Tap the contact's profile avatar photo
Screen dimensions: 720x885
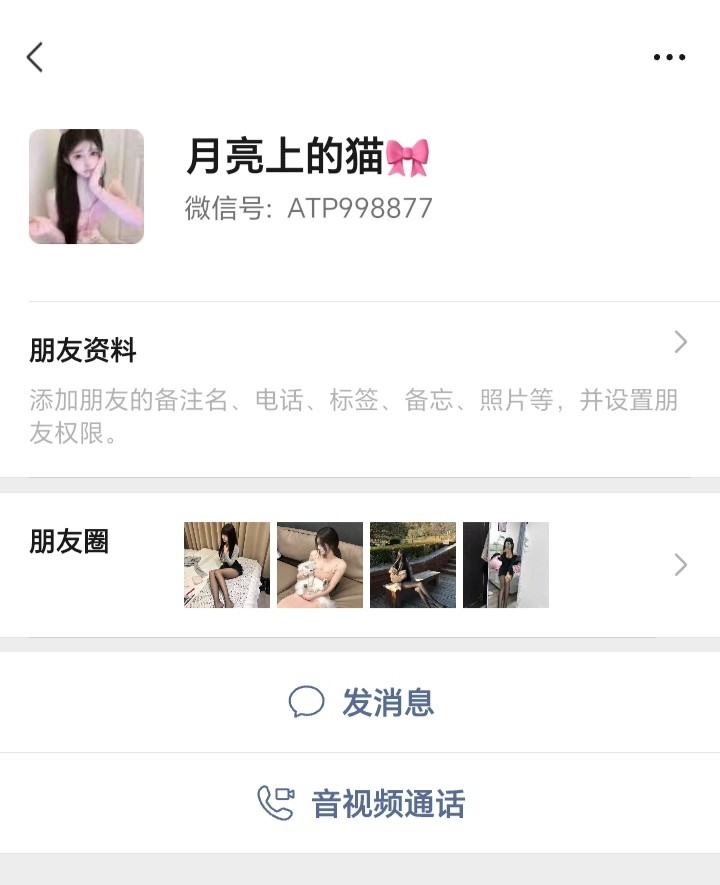click(86, 186)
